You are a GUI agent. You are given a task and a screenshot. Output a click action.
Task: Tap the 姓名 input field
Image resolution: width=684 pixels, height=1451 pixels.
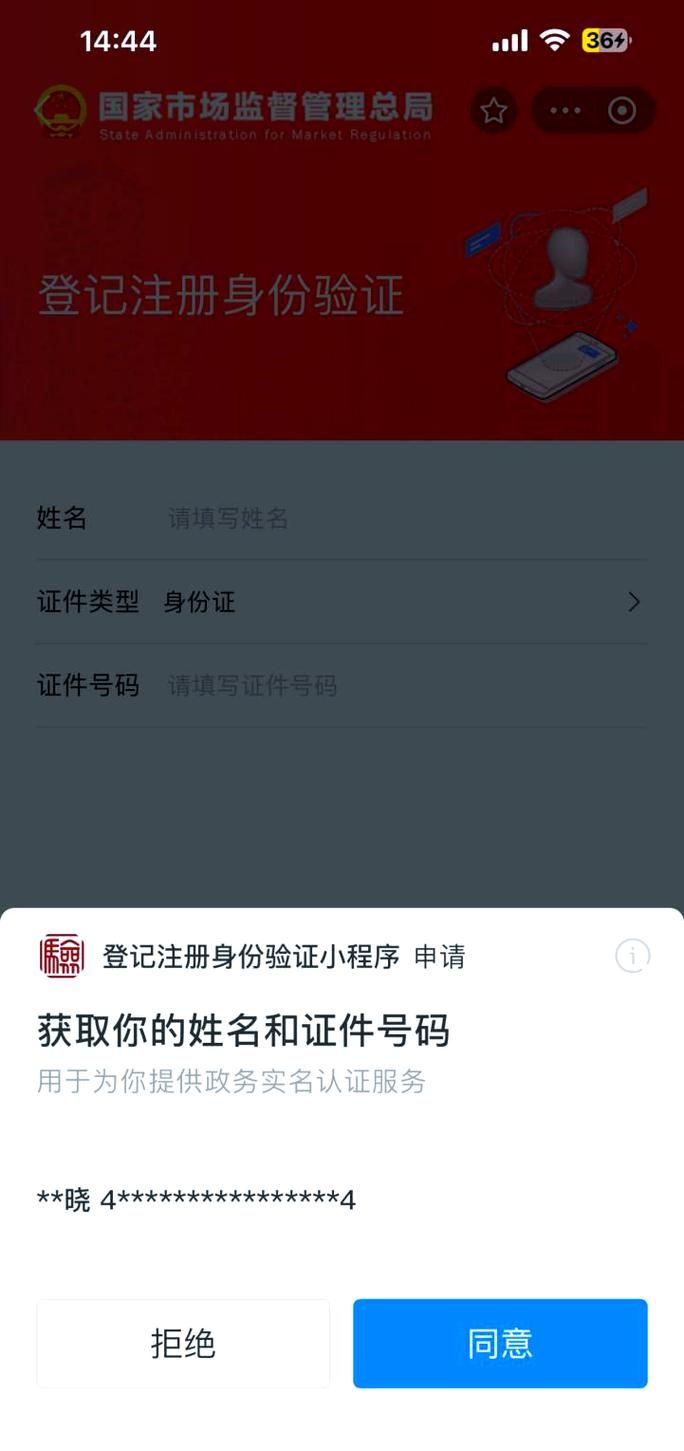point(400,518)
